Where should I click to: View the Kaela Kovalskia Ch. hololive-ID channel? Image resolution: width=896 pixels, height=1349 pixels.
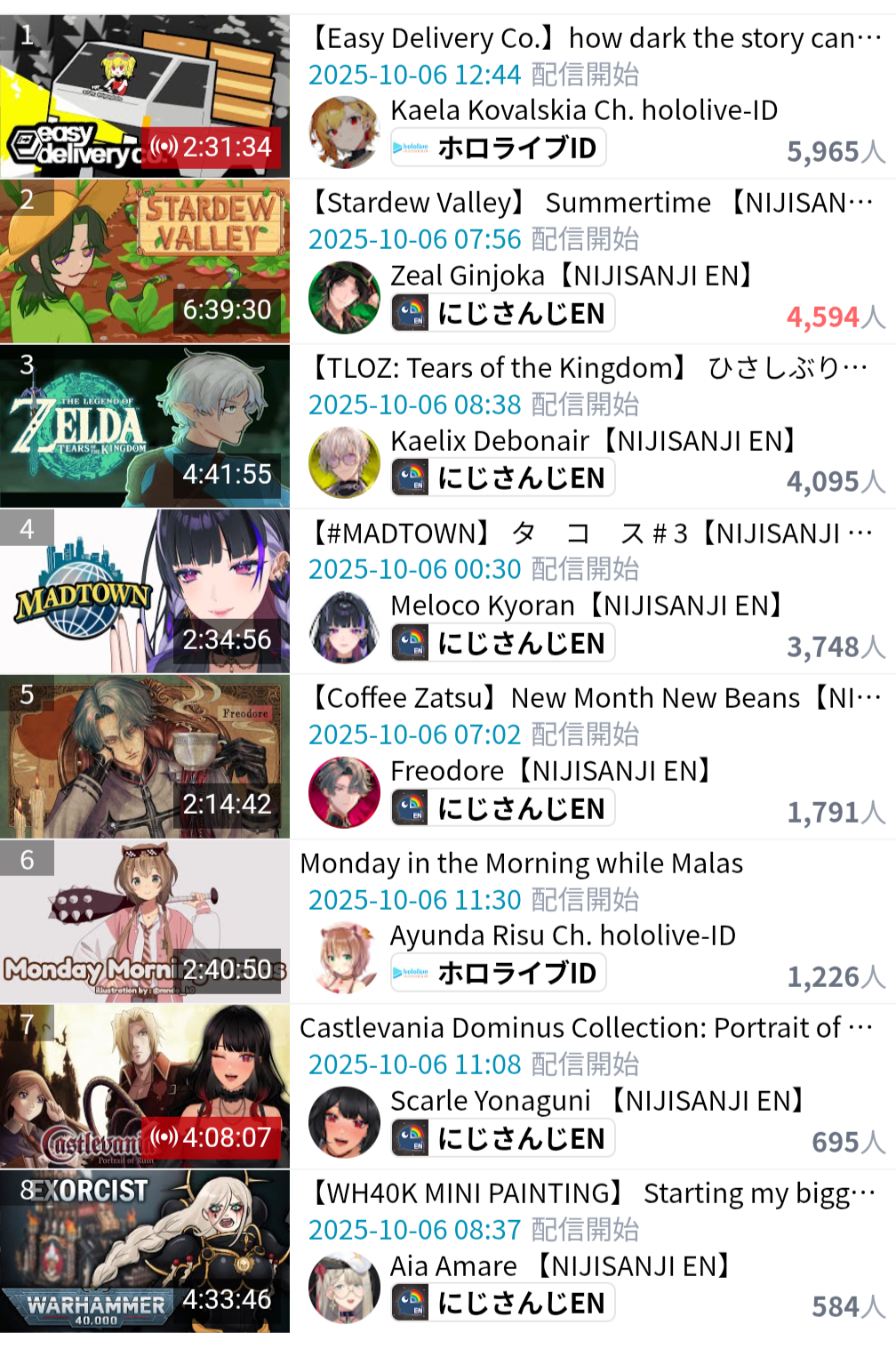tap(583, 110)
